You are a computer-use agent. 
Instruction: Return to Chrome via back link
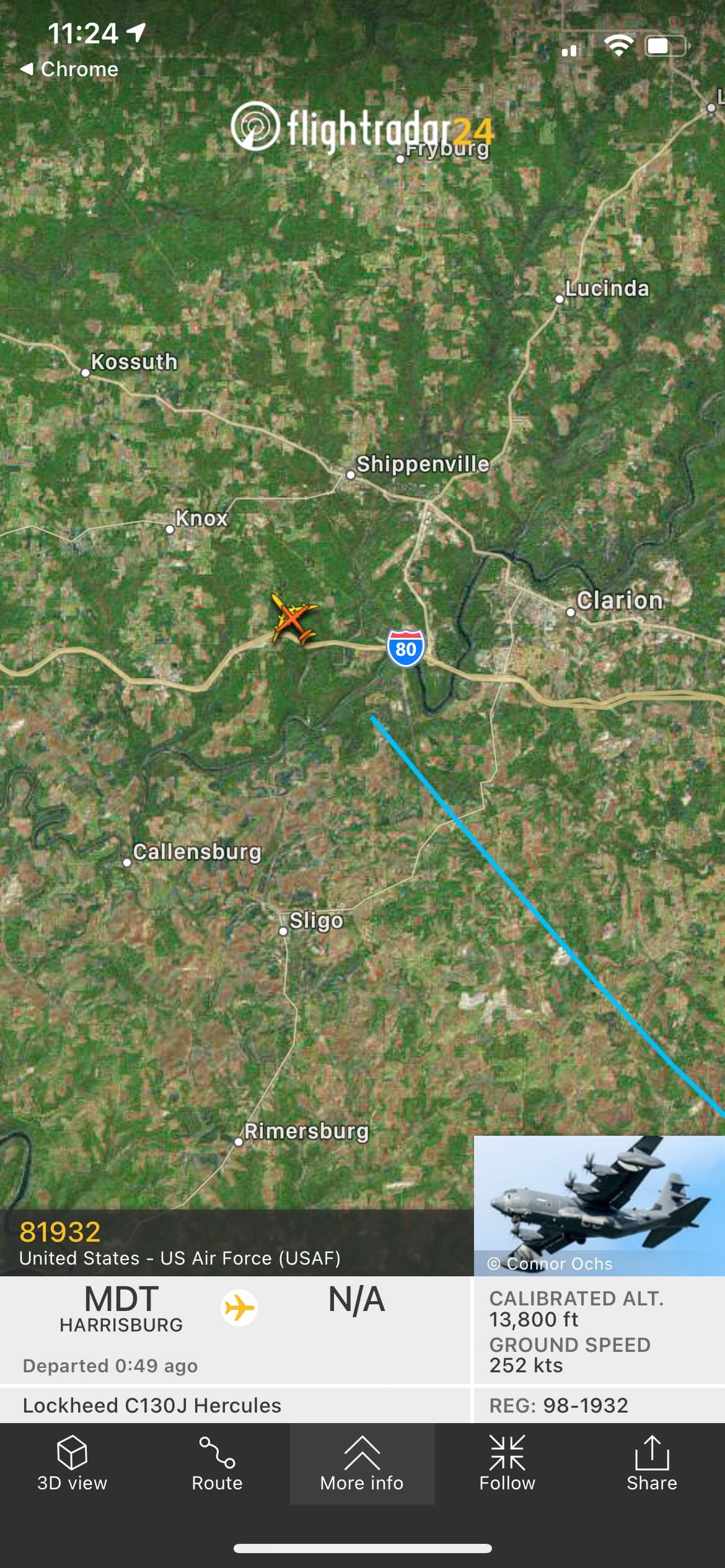point(69,69)
